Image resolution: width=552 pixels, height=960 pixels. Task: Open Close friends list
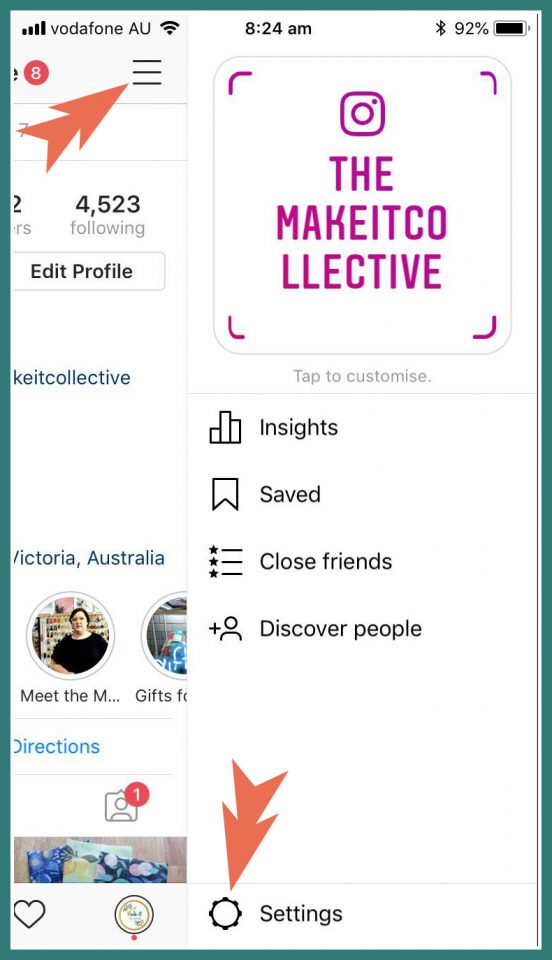point(361,561)
